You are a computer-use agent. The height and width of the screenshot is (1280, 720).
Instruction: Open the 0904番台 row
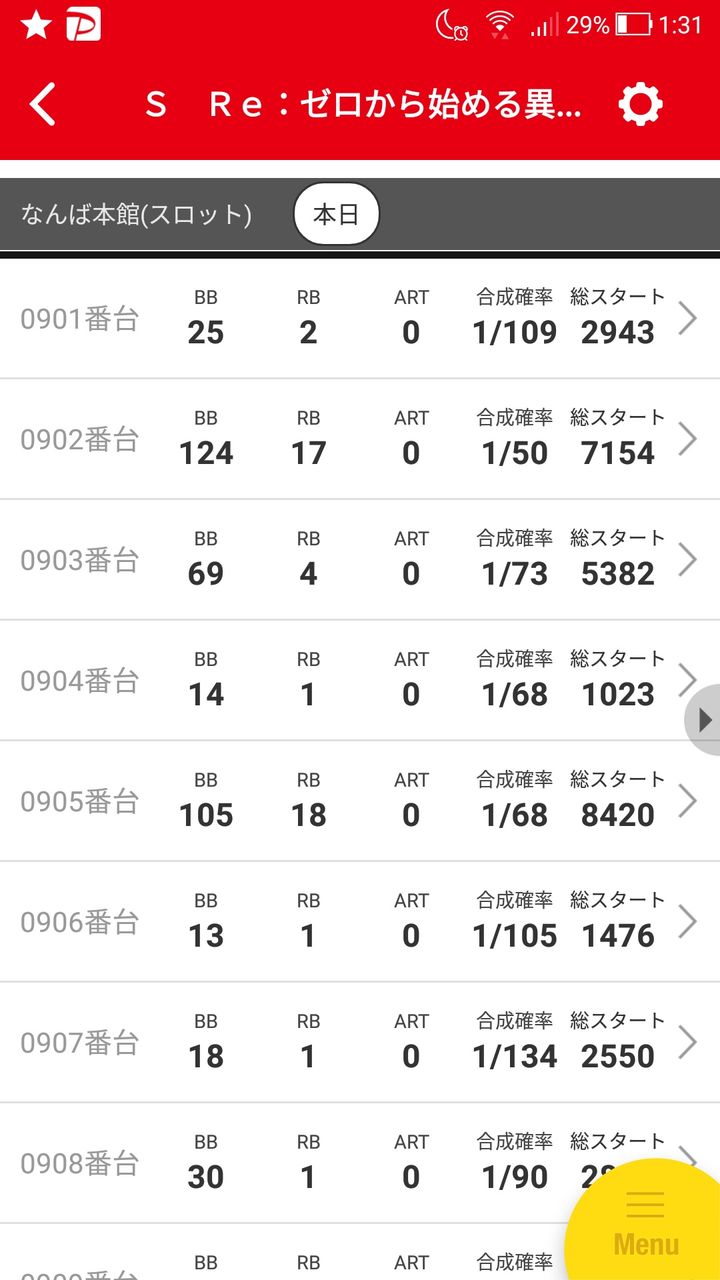[360, 681]
